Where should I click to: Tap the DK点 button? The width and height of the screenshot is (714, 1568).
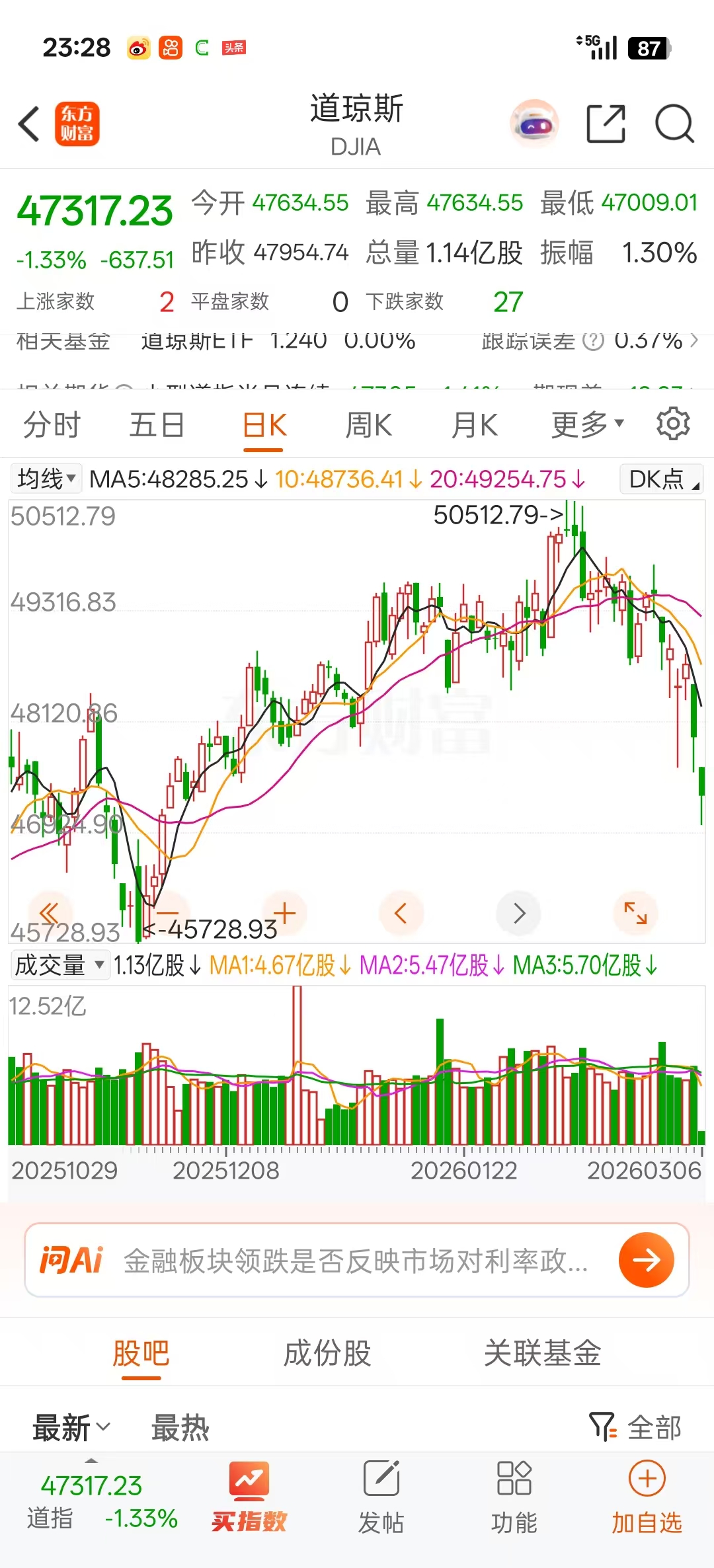coord(661,479)
